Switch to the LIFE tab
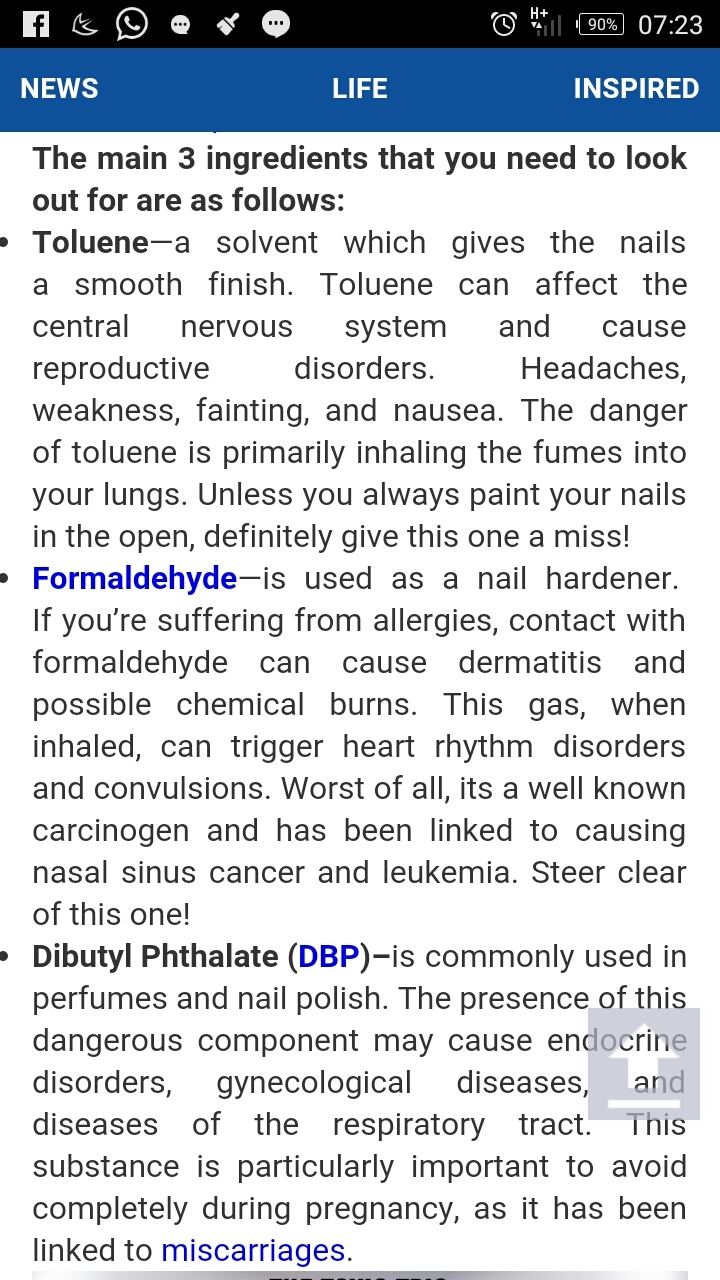This screenshot has height=1280, width=720. click(x=359, y=89)
